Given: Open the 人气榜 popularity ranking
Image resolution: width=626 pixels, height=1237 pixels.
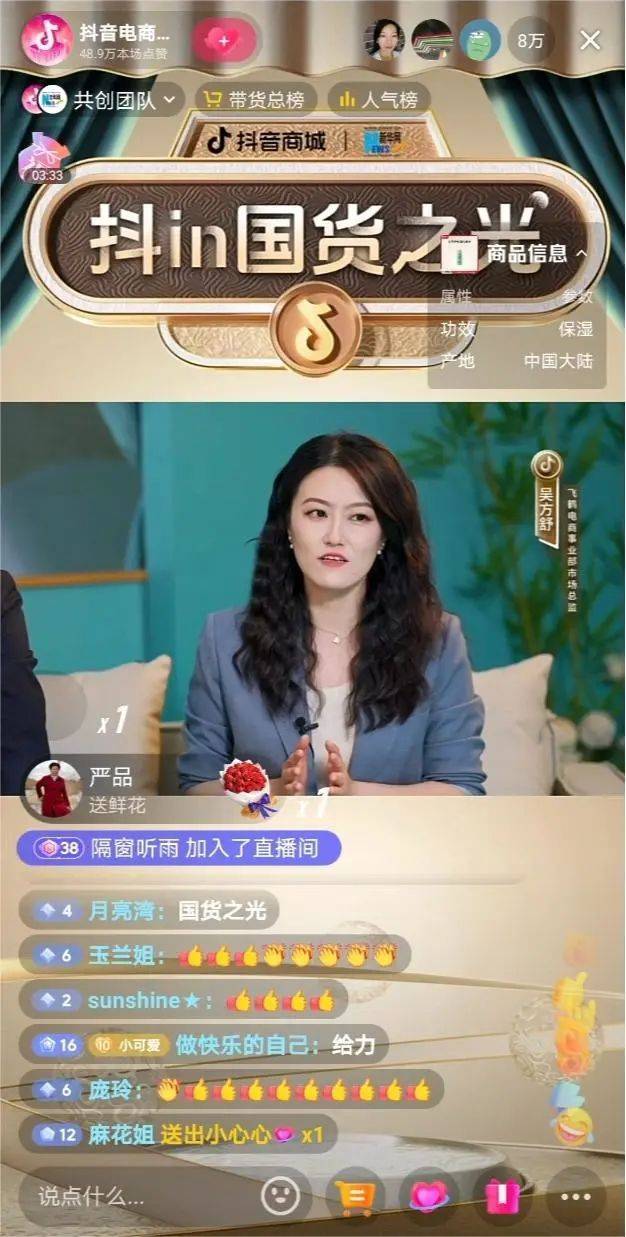Looking at the screenshot, I should click(x=378, y=99).
